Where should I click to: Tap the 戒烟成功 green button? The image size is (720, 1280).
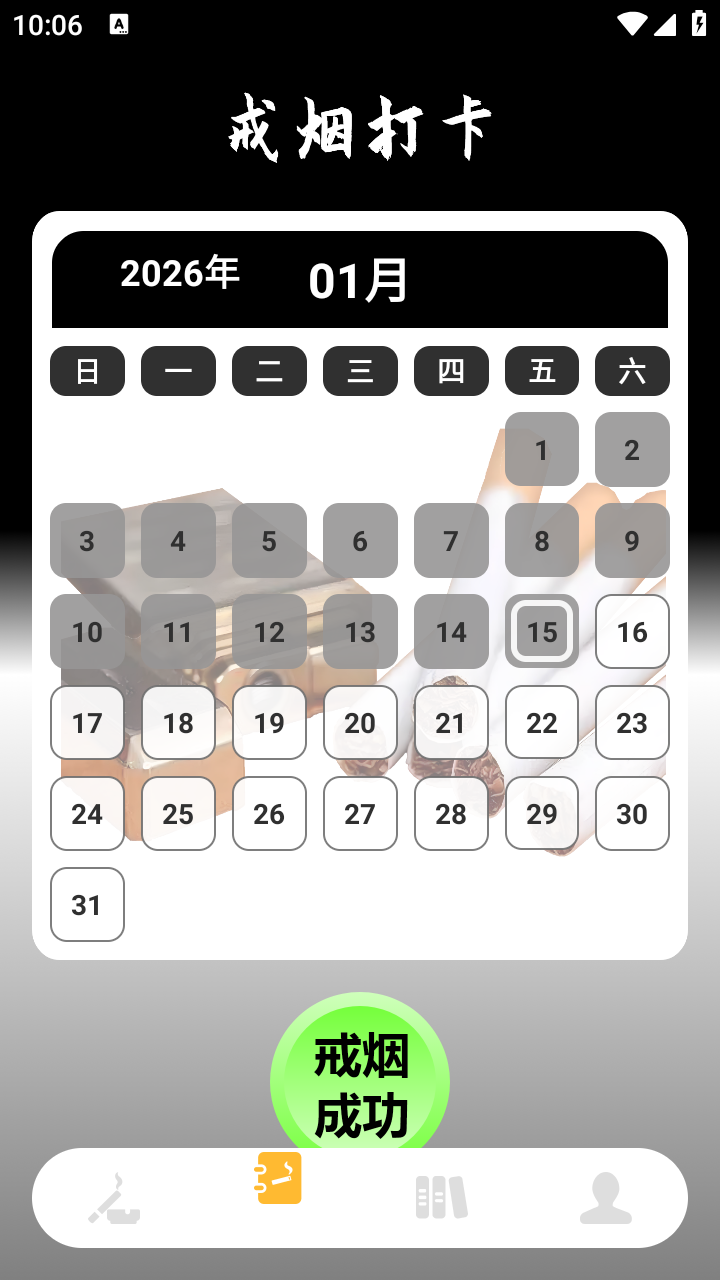[x=360, y=1075]
